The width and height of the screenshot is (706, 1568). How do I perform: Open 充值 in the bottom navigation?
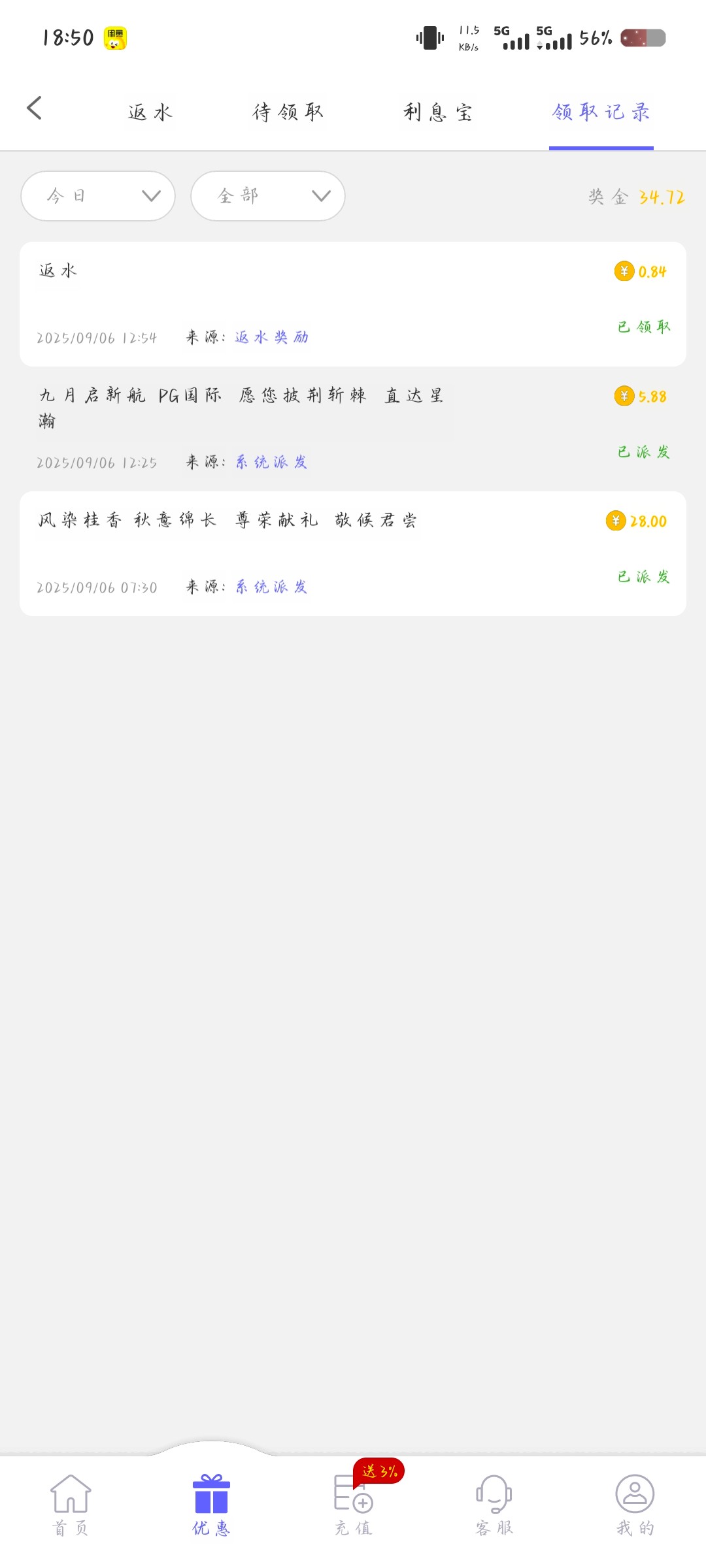353,1504
